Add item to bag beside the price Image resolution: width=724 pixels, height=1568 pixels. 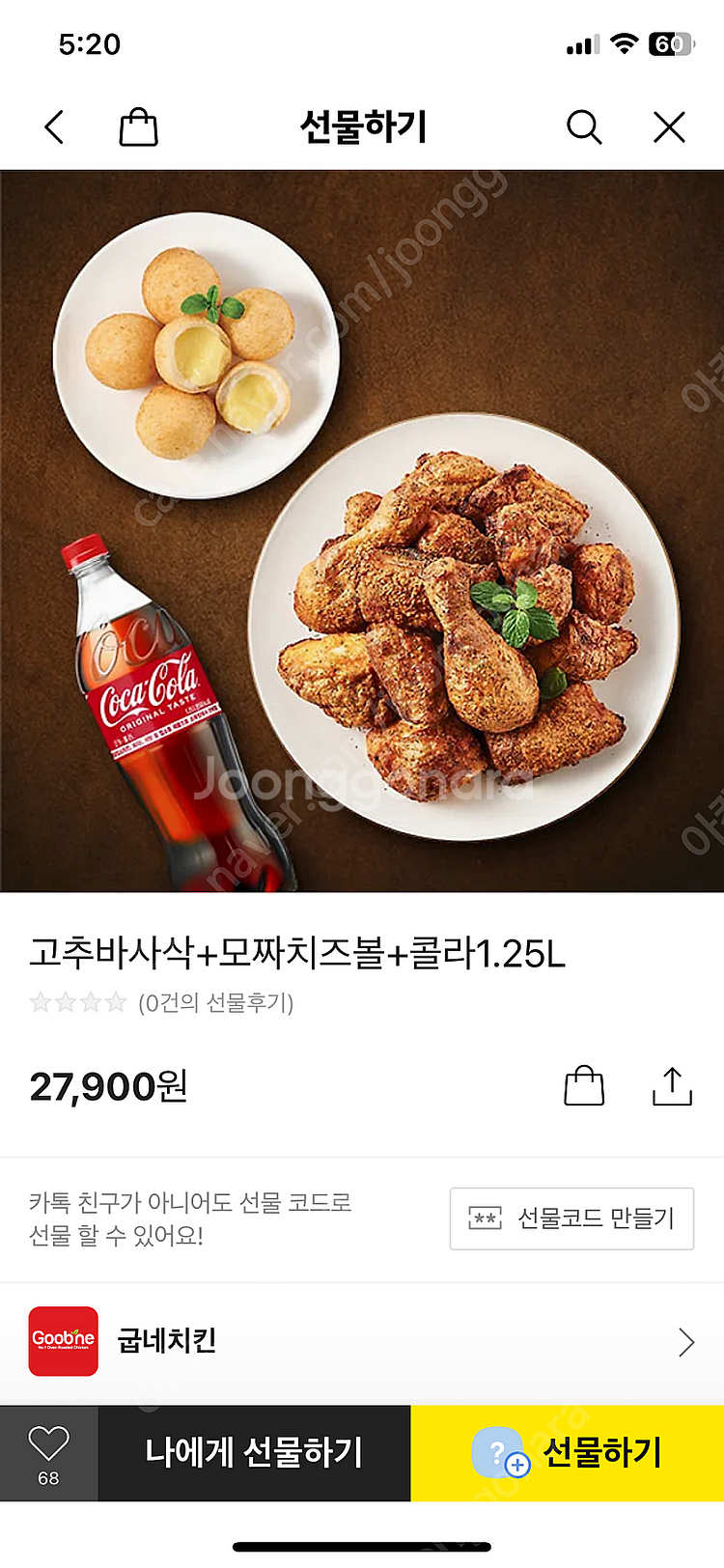click(x=584, y=1086)
